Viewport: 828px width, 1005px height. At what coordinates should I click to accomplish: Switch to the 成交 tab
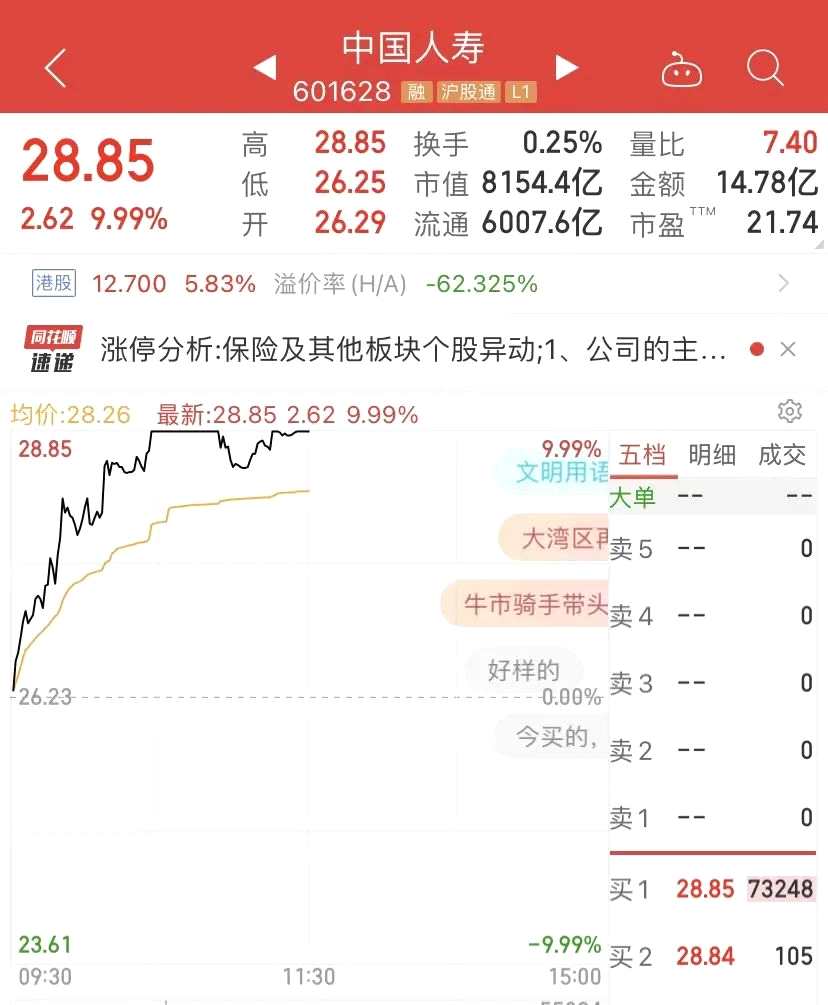tap(781, 455)
